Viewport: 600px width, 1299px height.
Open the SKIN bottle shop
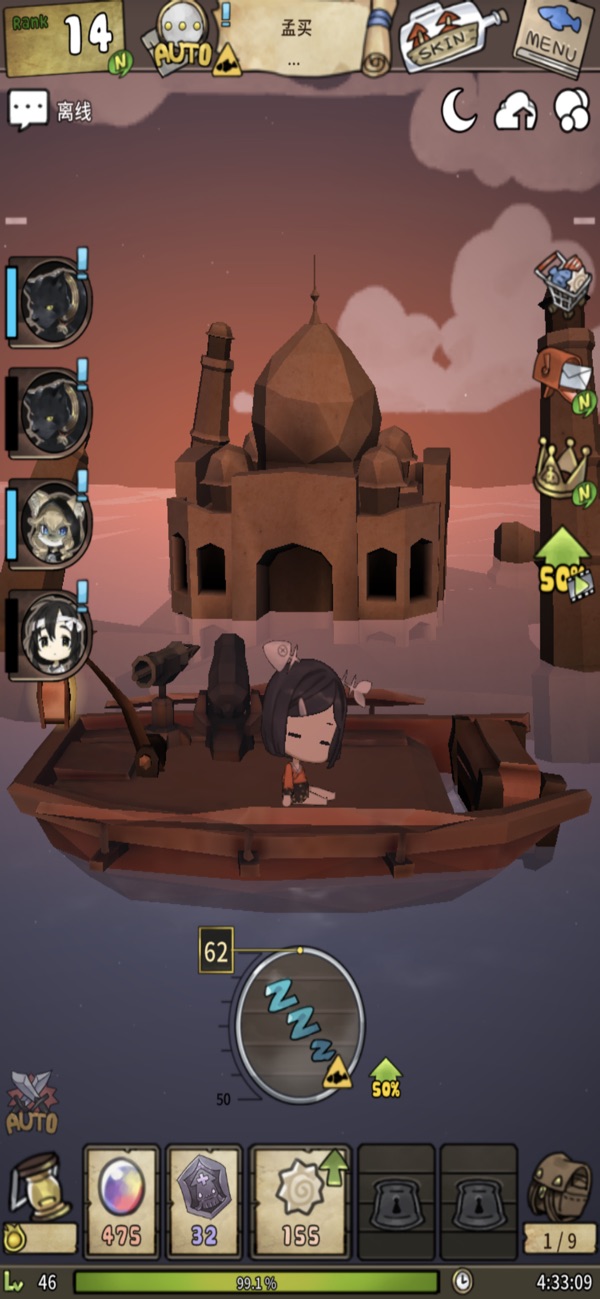tap(450, 38)
